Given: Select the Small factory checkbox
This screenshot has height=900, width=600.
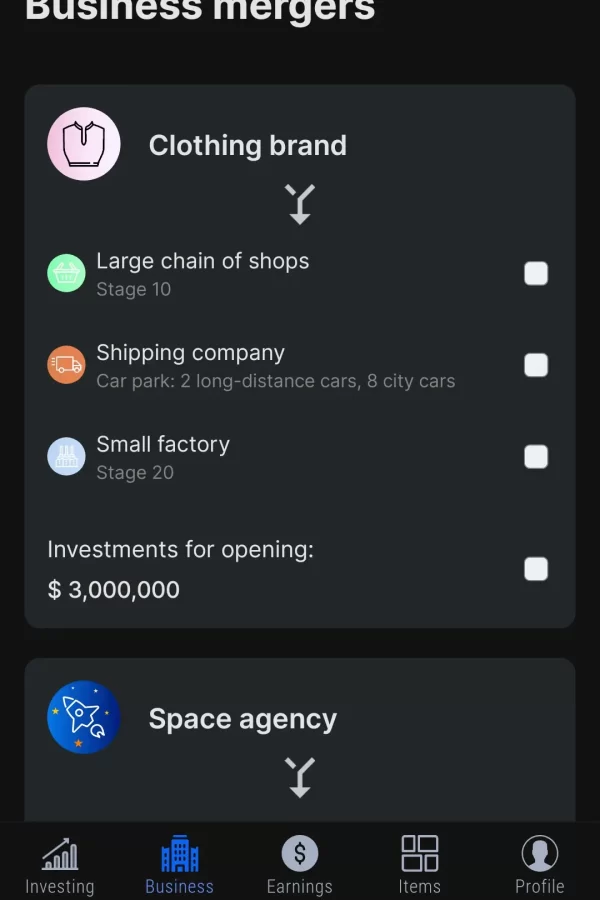Looking at the screenshot, I should (536, 457).
